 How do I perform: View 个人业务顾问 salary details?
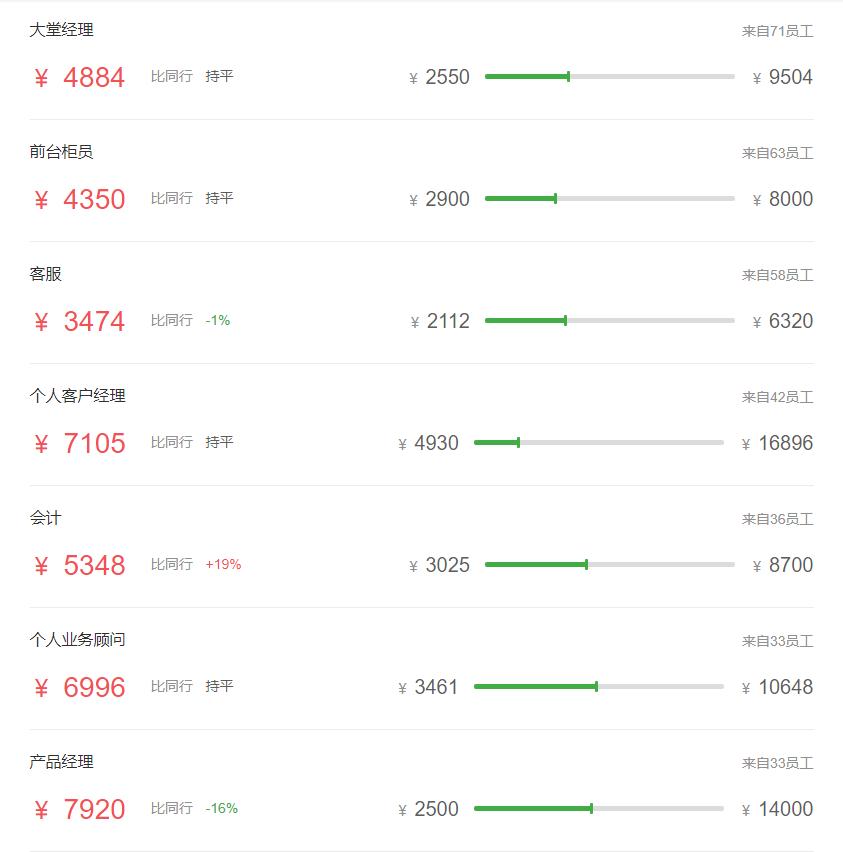coord(77,640)
